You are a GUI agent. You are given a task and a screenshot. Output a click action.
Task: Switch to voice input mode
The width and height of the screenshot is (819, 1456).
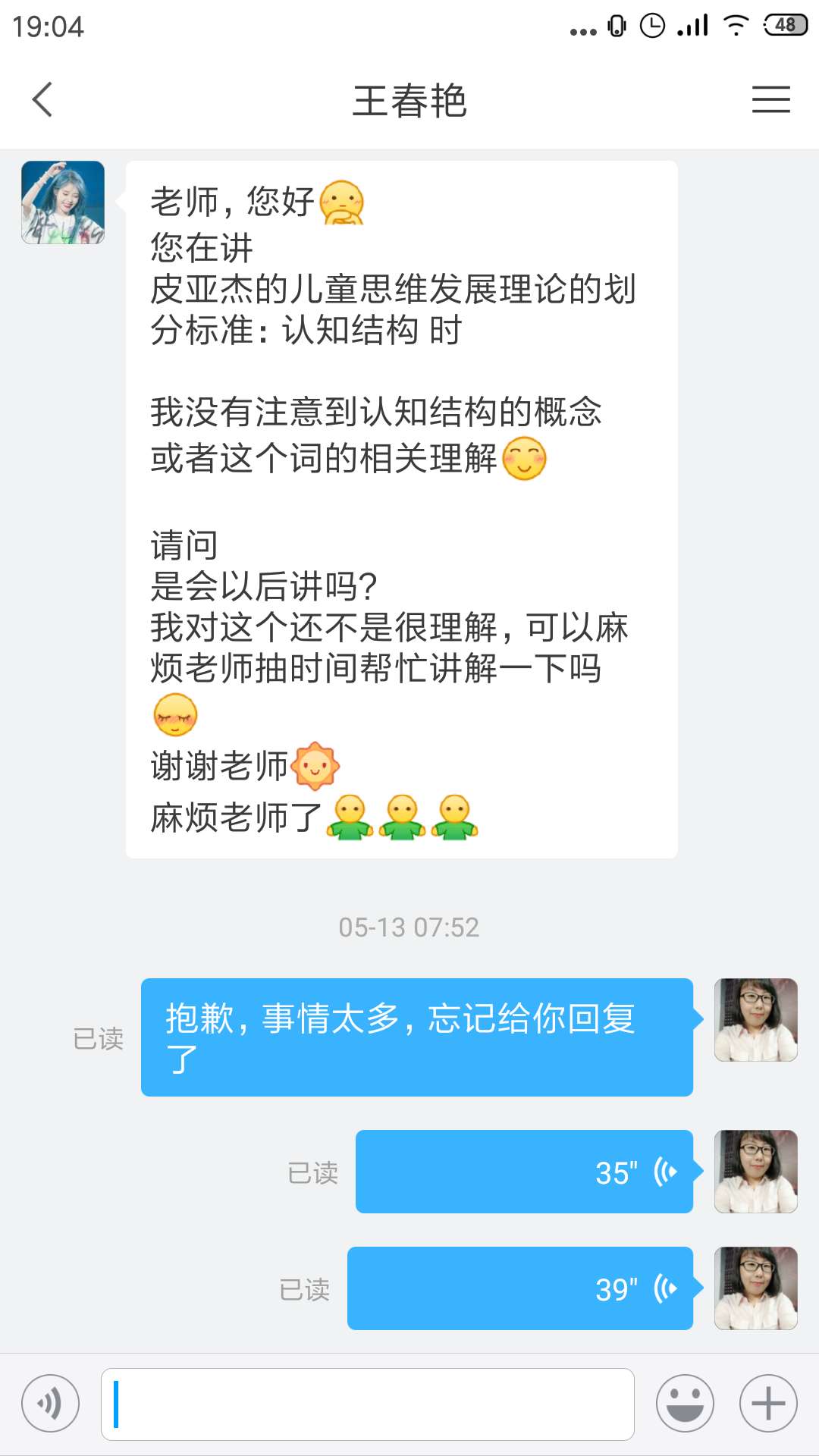tap(51, 1404)
